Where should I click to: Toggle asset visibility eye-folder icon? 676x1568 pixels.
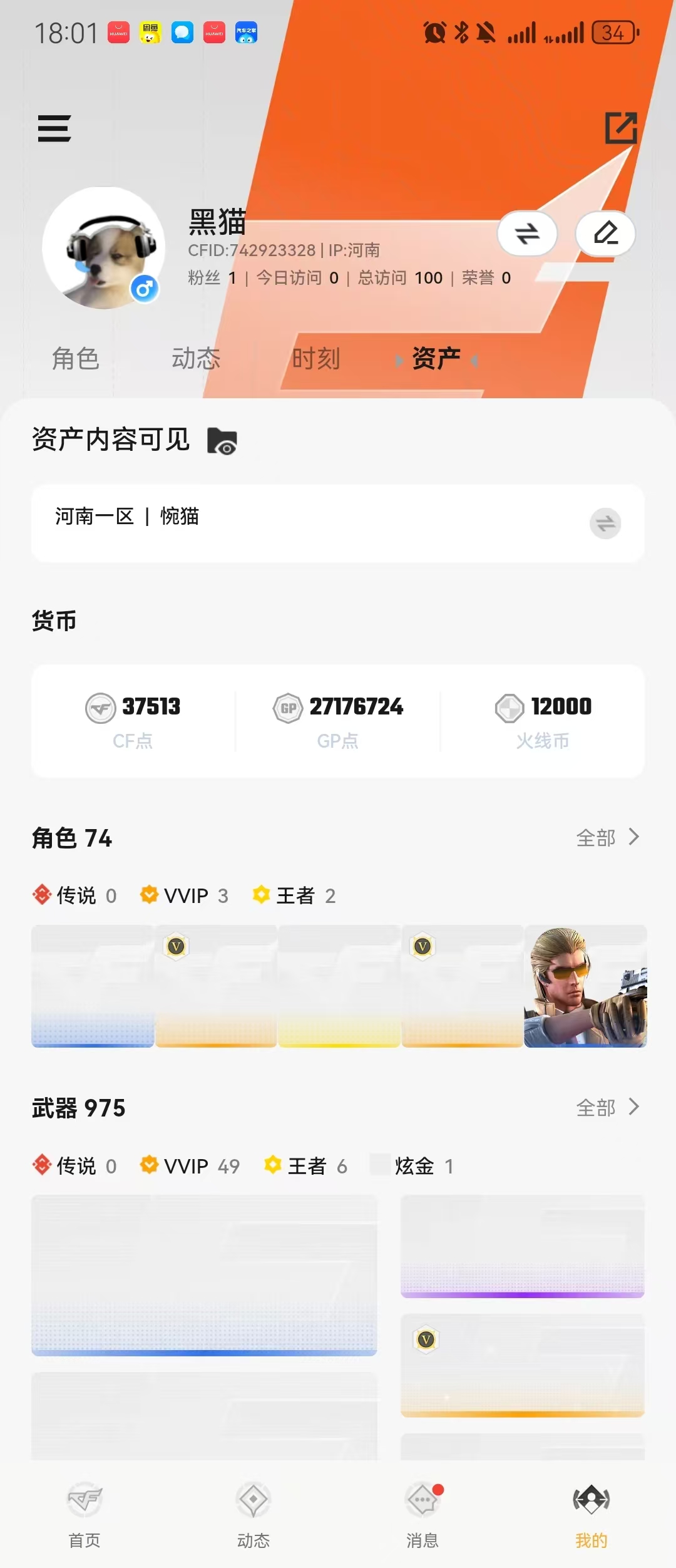(x=222, y=441)
